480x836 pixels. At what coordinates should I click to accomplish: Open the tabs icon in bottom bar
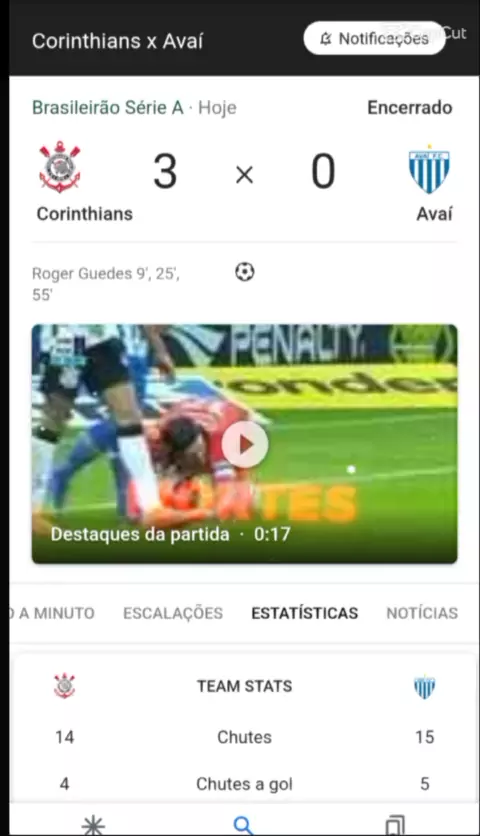click(x=395, y=825)
